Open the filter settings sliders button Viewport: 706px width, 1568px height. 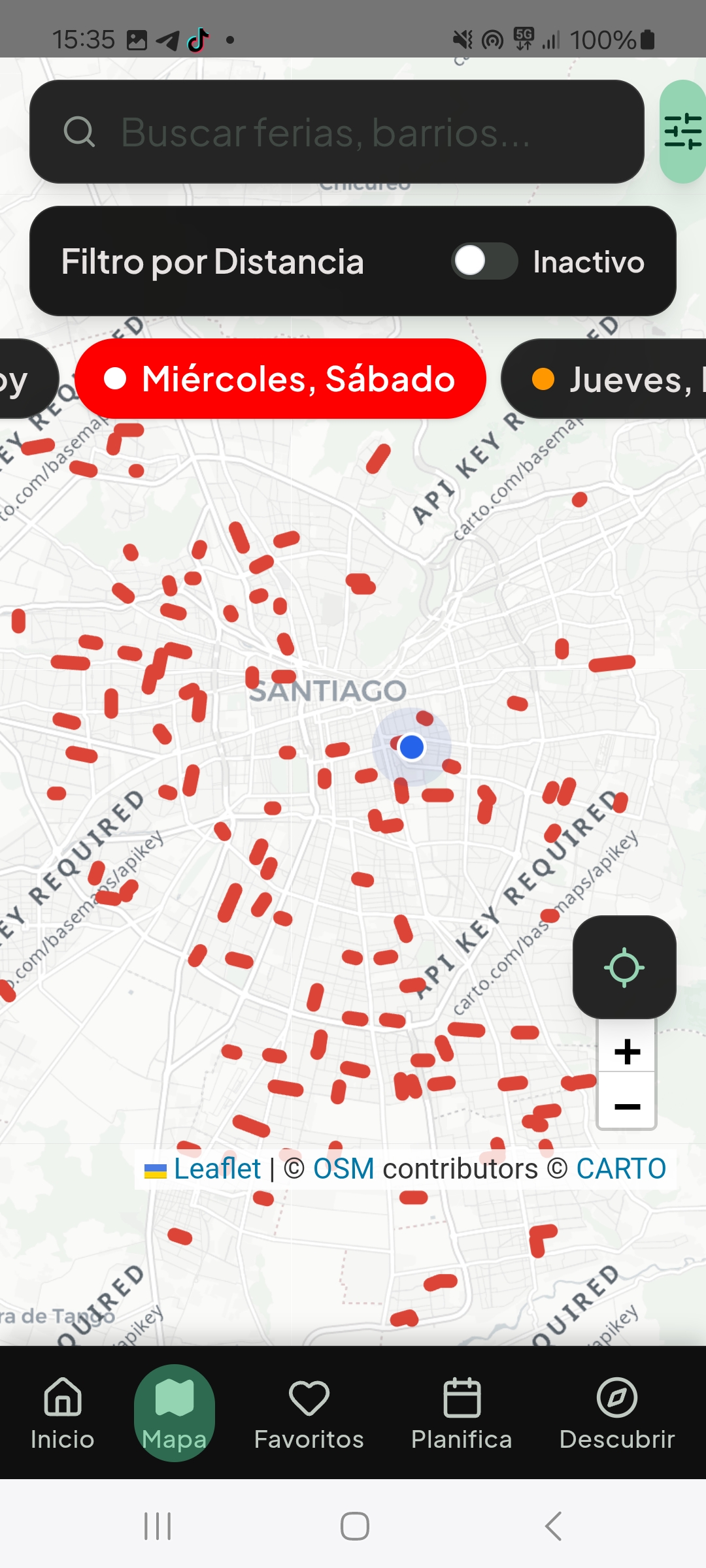682,132
